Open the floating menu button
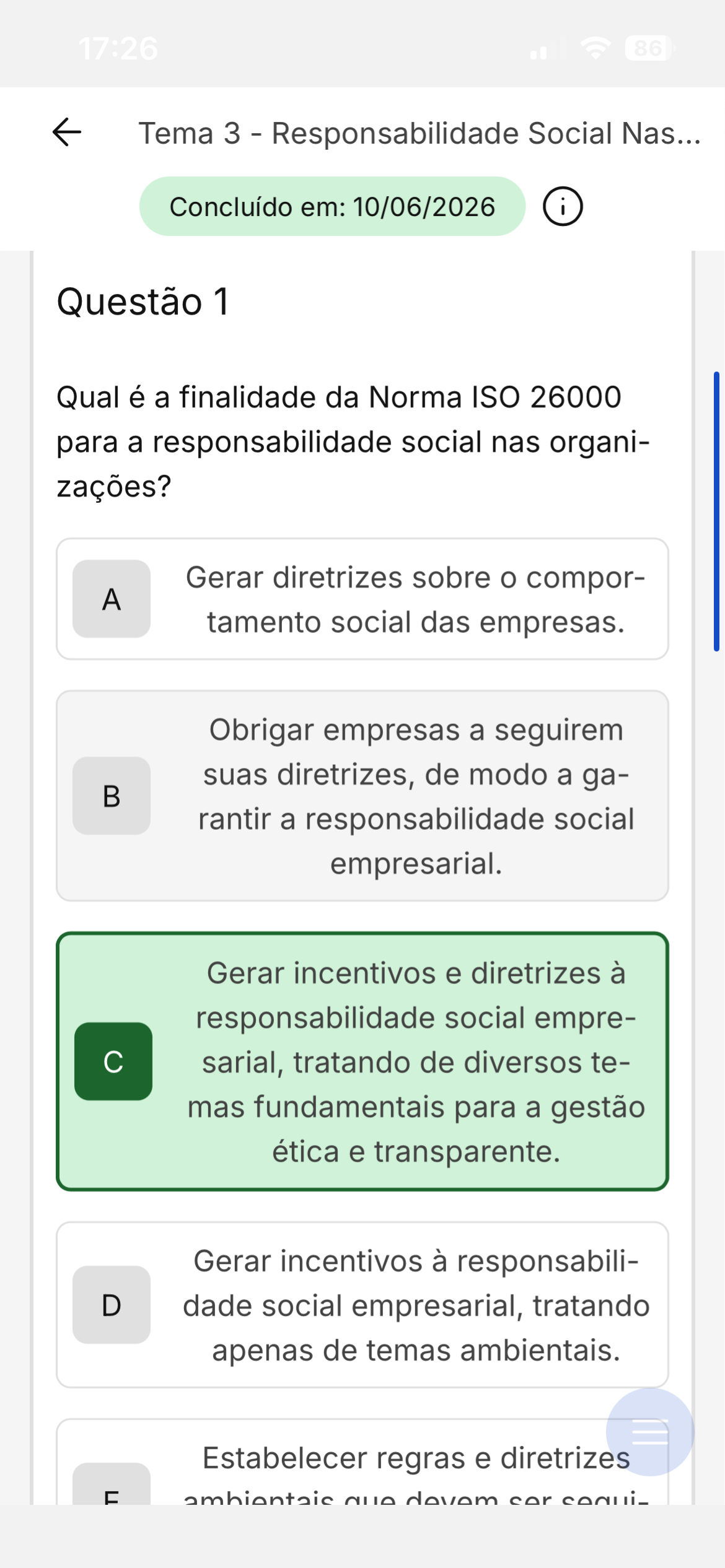This screenshot has height=1568, width=725. (x=650, y=1432)
